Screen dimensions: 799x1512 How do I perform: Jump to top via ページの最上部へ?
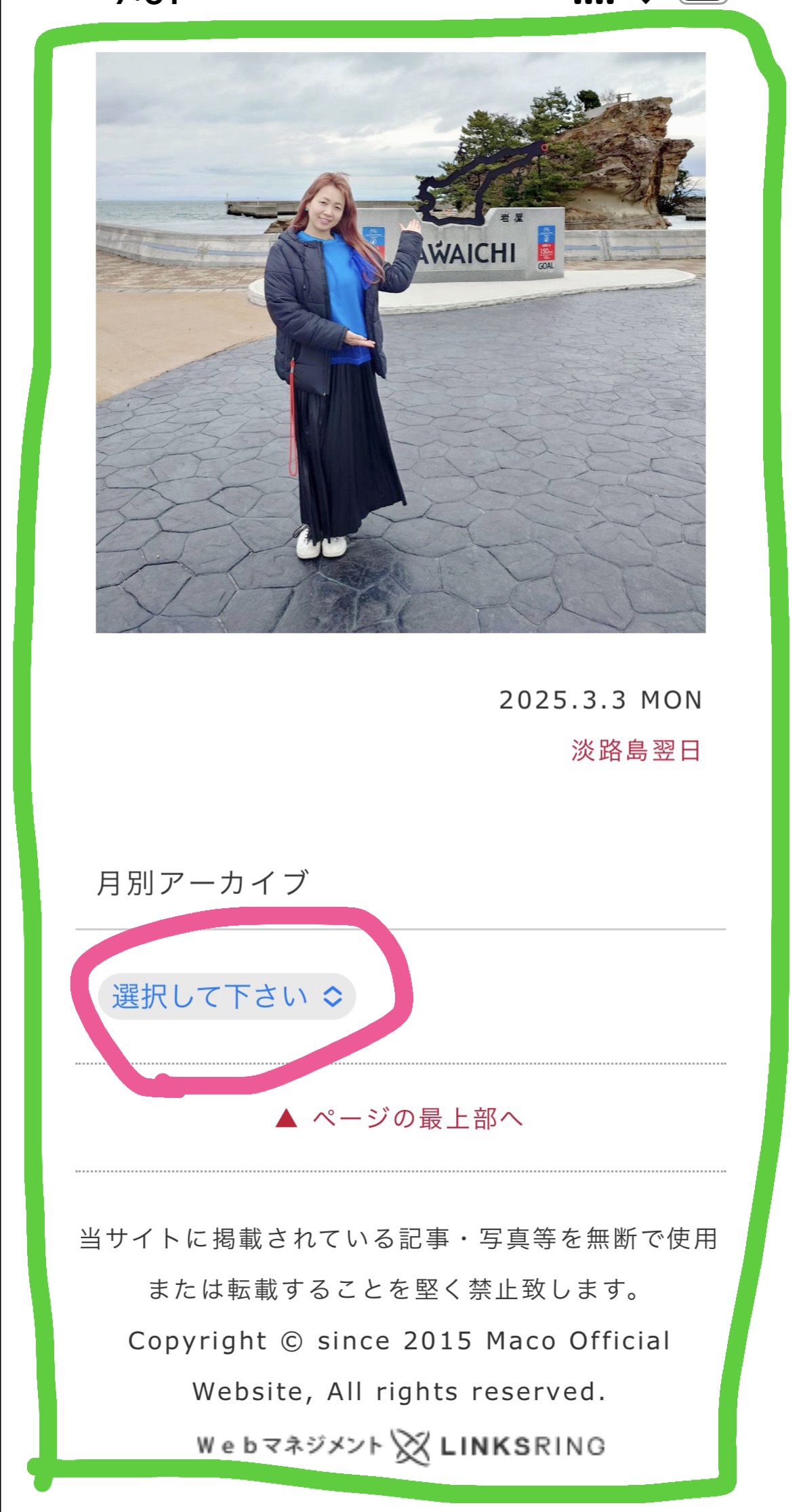(400, 1118)
